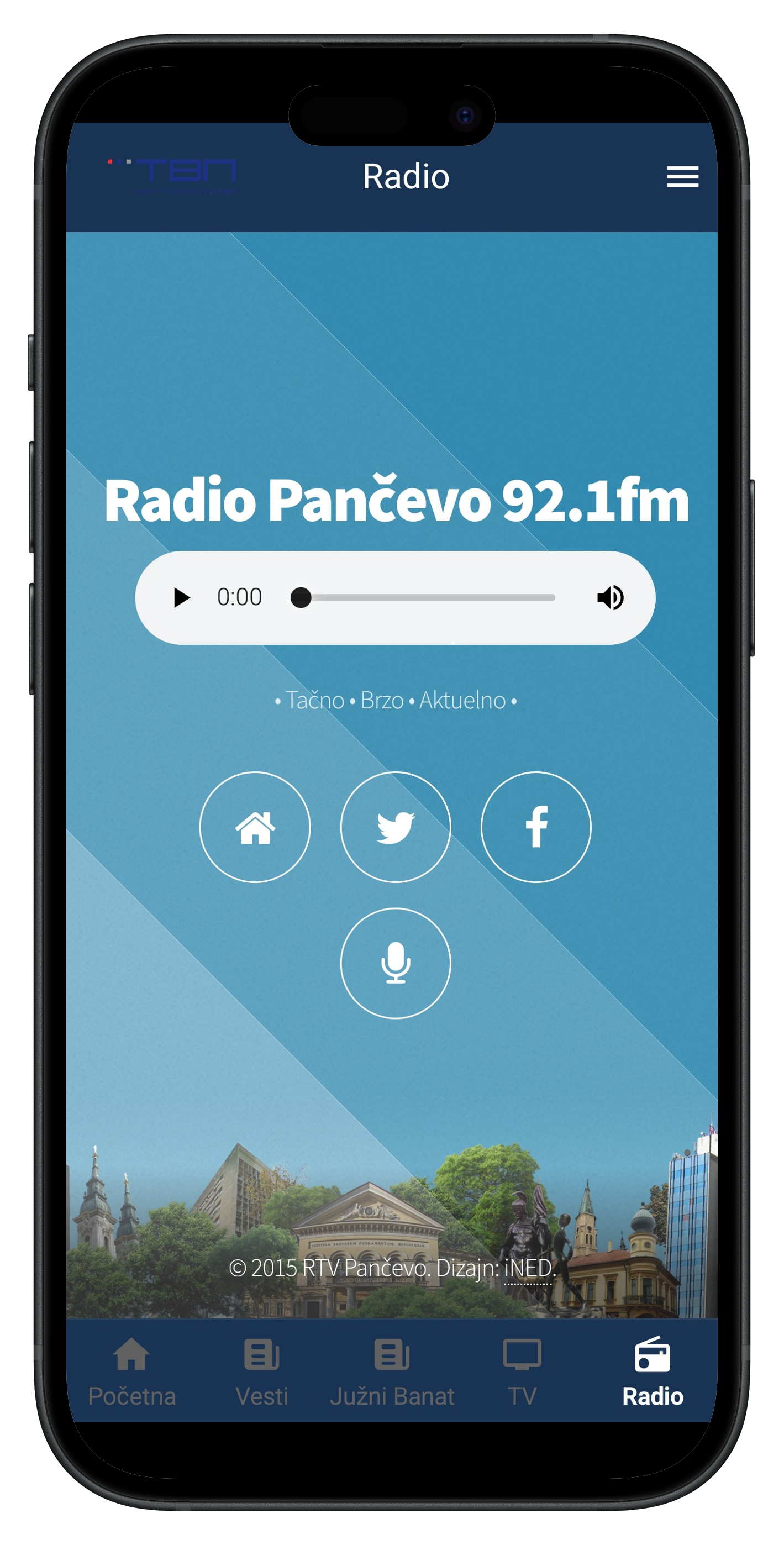The width and height of the screenshot is (784, 1545).
Task: Select the Radio tab
Action: (x=652, y=1371)
